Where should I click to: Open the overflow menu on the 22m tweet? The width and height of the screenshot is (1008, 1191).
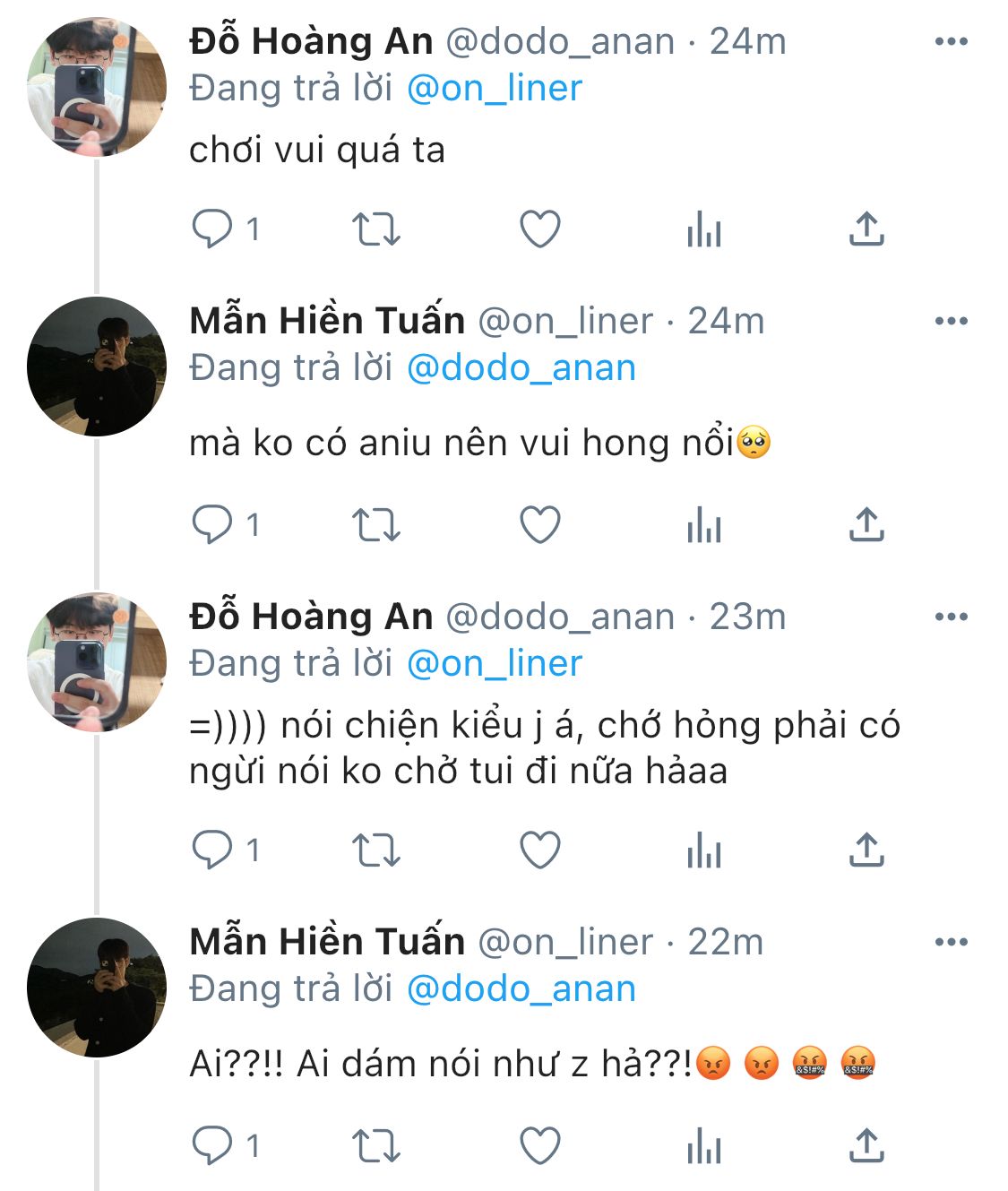[951, 942]
